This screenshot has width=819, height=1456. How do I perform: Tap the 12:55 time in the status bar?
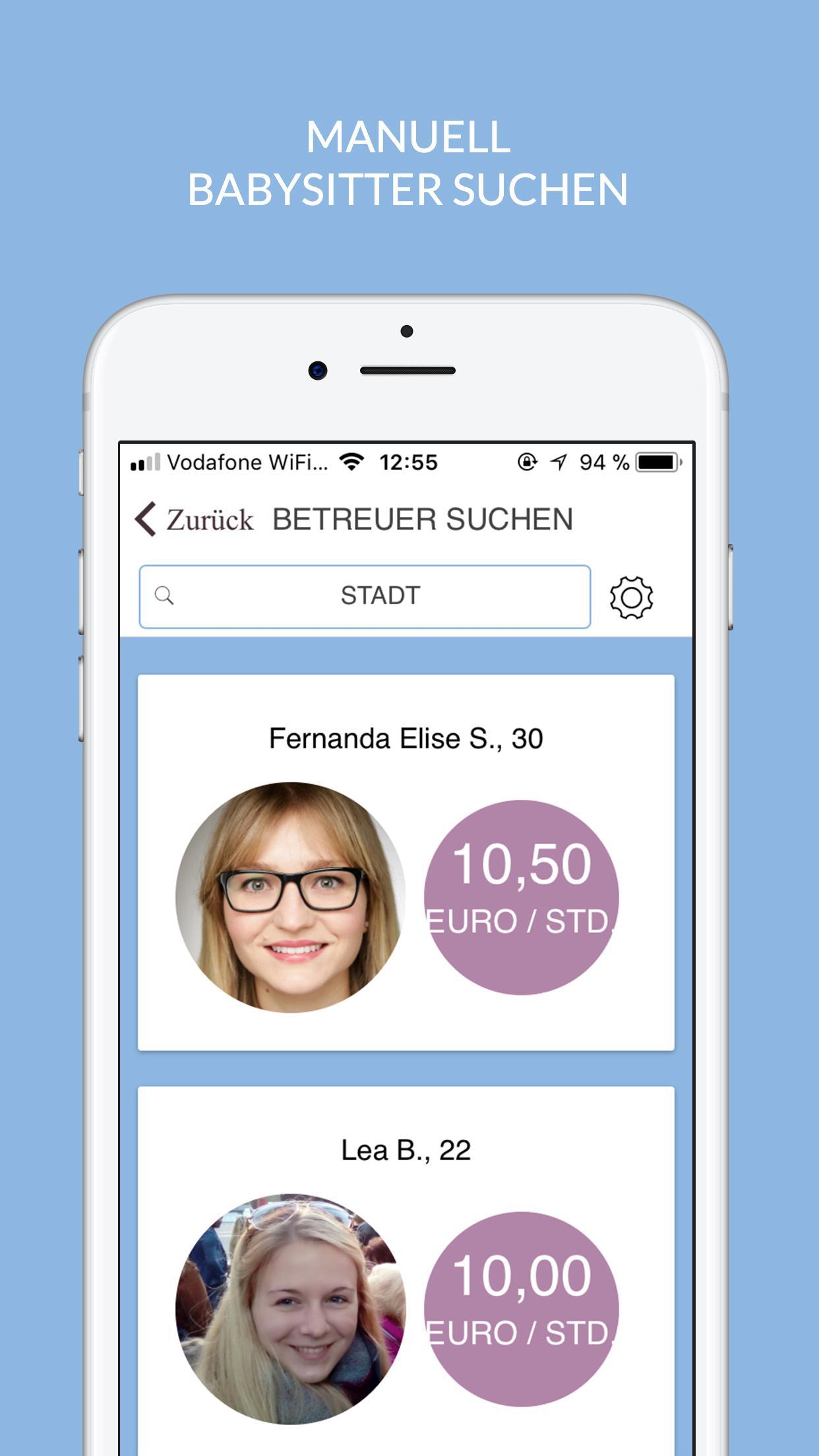(409, 462)
